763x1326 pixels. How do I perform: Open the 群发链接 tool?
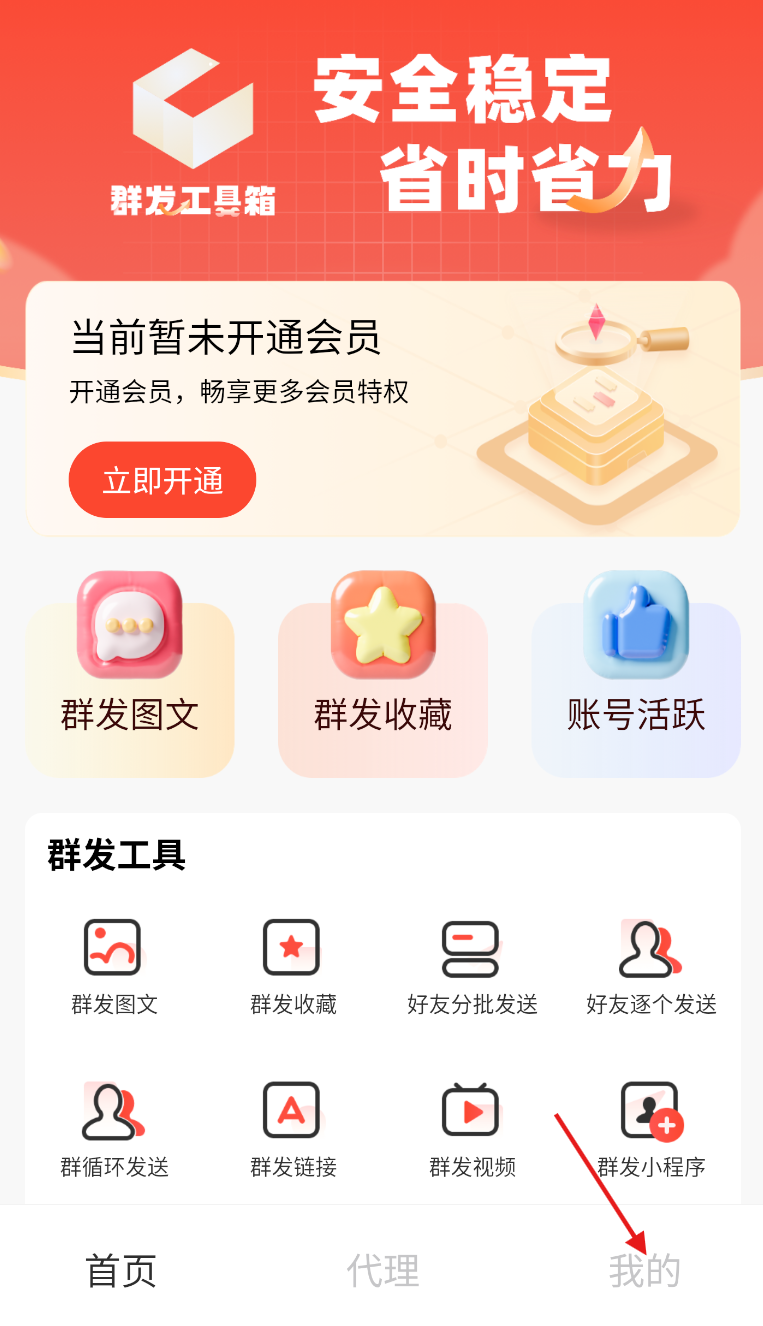(x=292, y=1128)
